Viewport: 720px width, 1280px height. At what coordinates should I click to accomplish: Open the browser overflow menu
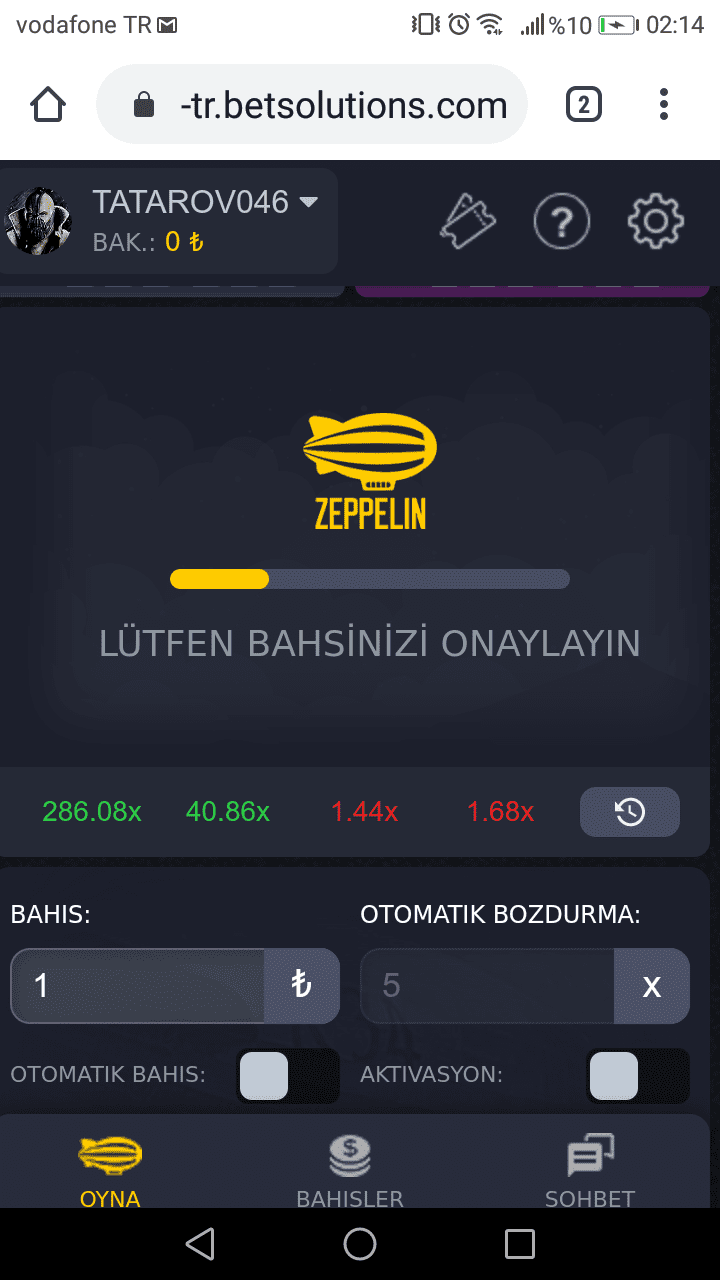tap(664, 105)
